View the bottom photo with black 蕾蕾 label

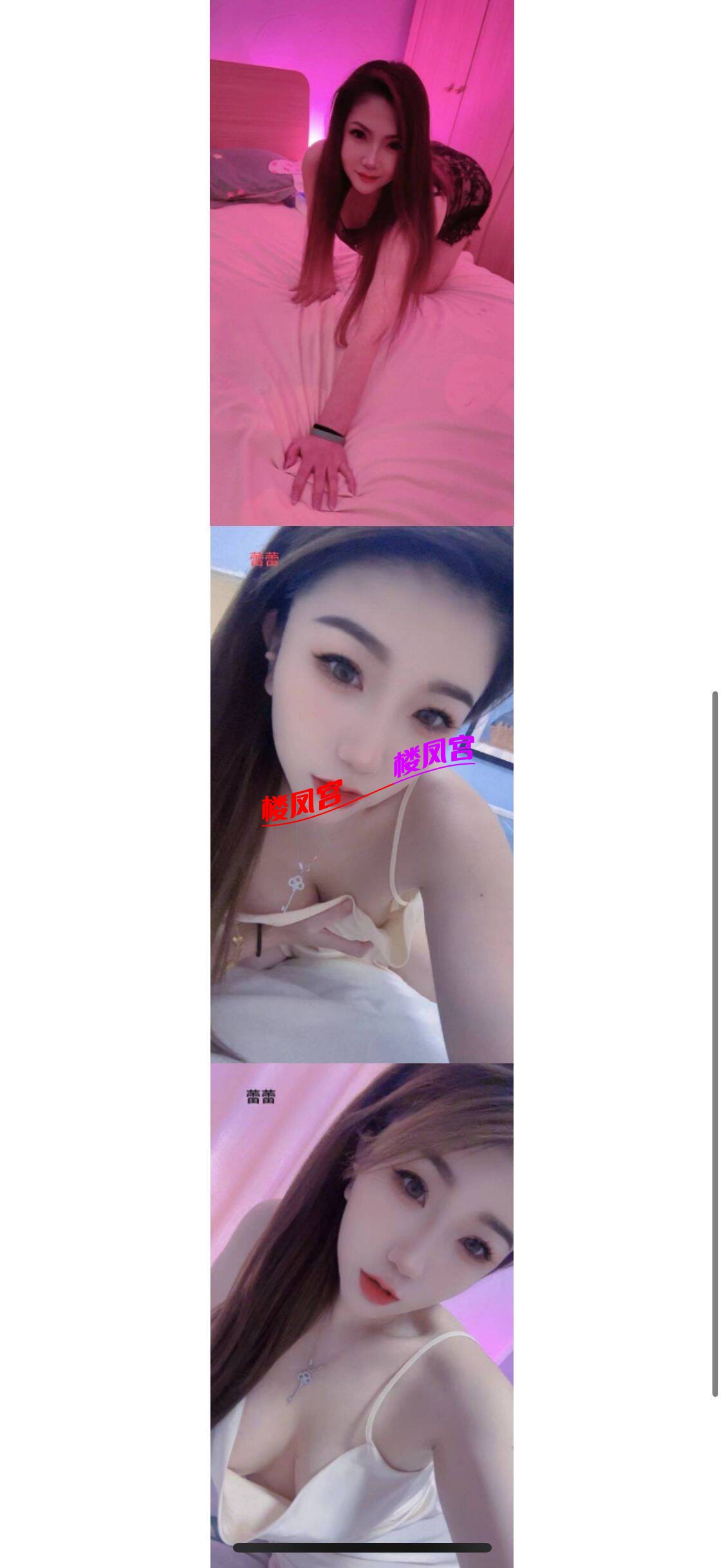(362, 1313)
